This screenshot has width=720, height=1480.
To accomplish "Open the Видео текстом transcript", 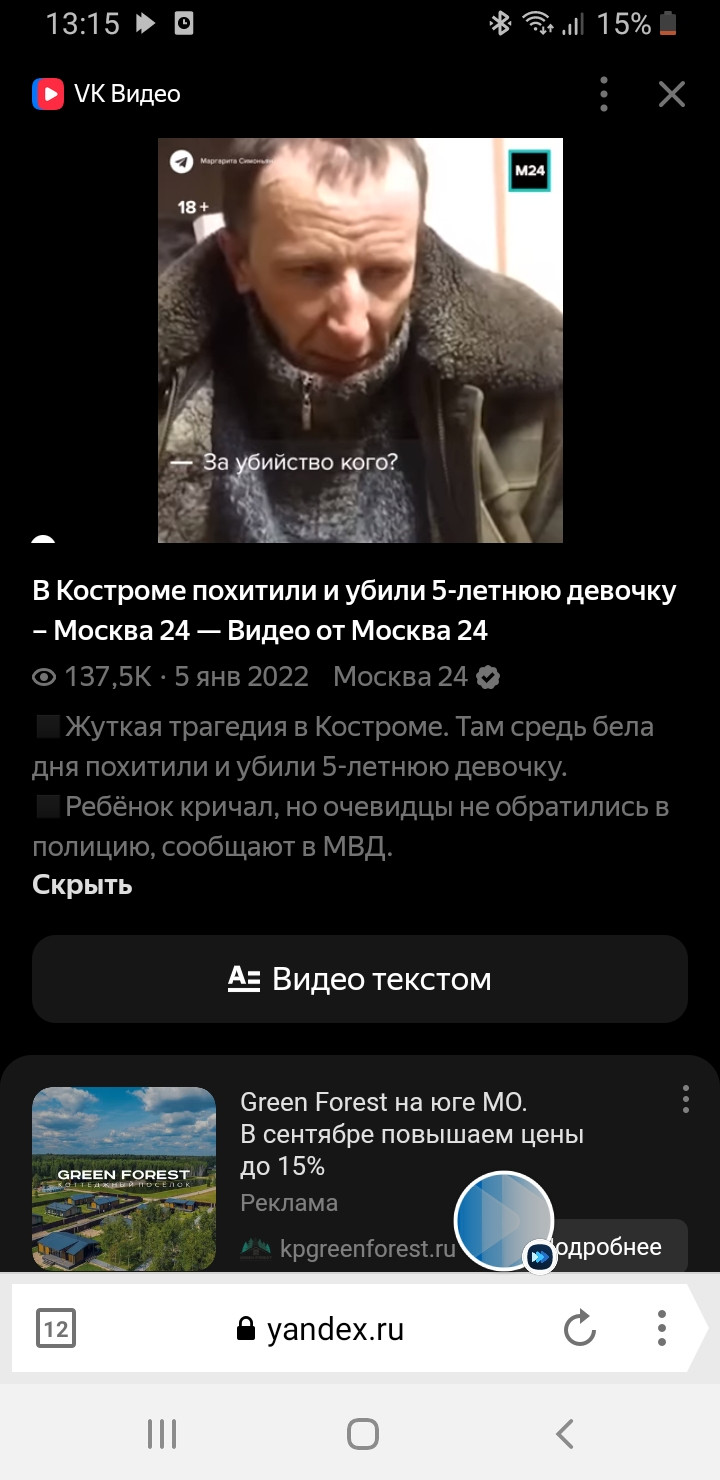I will [x=360, y=979].
